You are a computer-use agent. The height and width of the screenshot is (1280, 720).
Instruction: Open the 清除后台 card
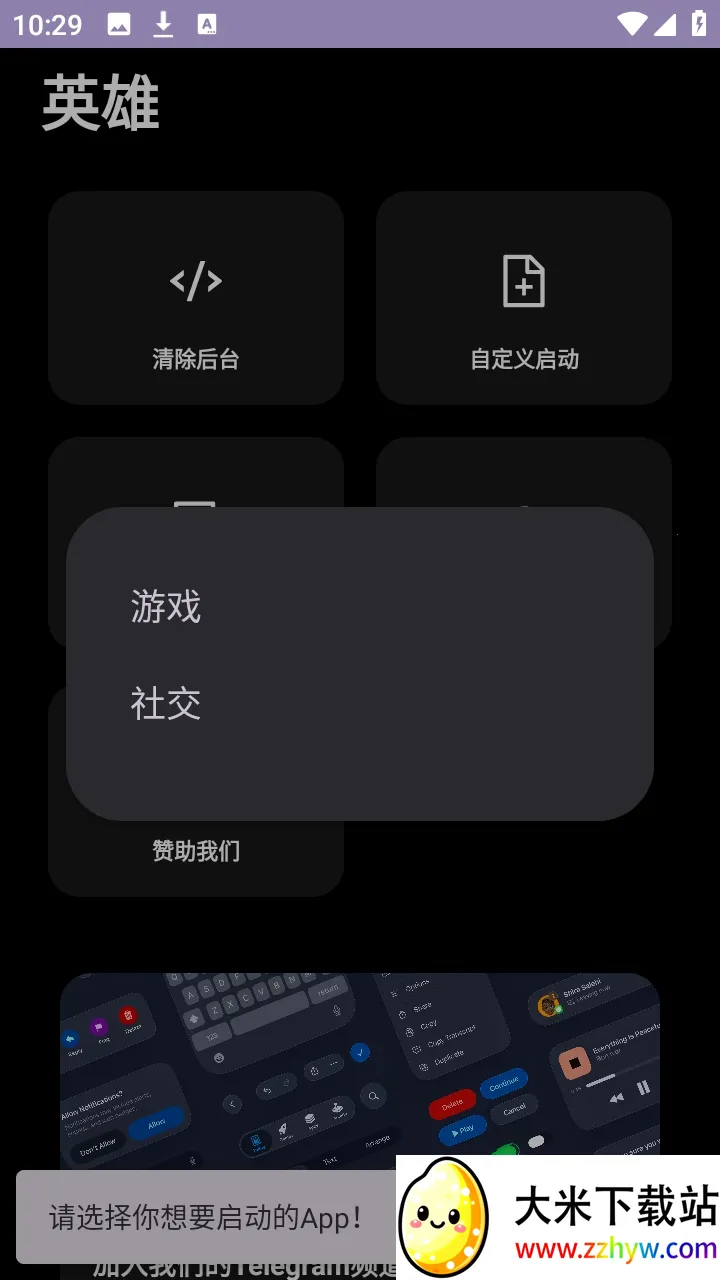pyautogui.click(x=196, y=299)
